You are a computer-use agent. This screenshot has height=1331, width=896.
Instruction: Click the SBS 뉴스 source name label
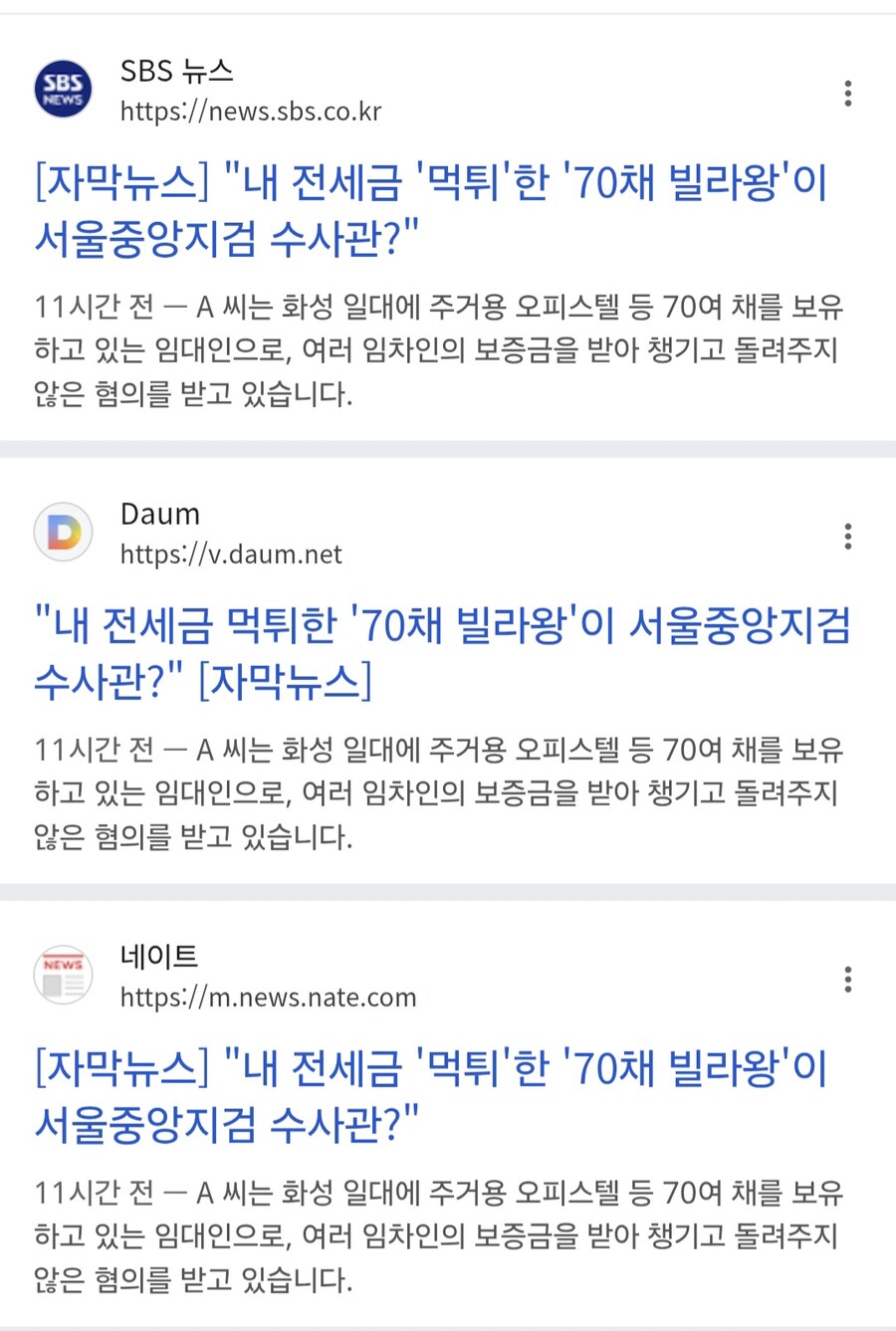click(x=175, y=71)
